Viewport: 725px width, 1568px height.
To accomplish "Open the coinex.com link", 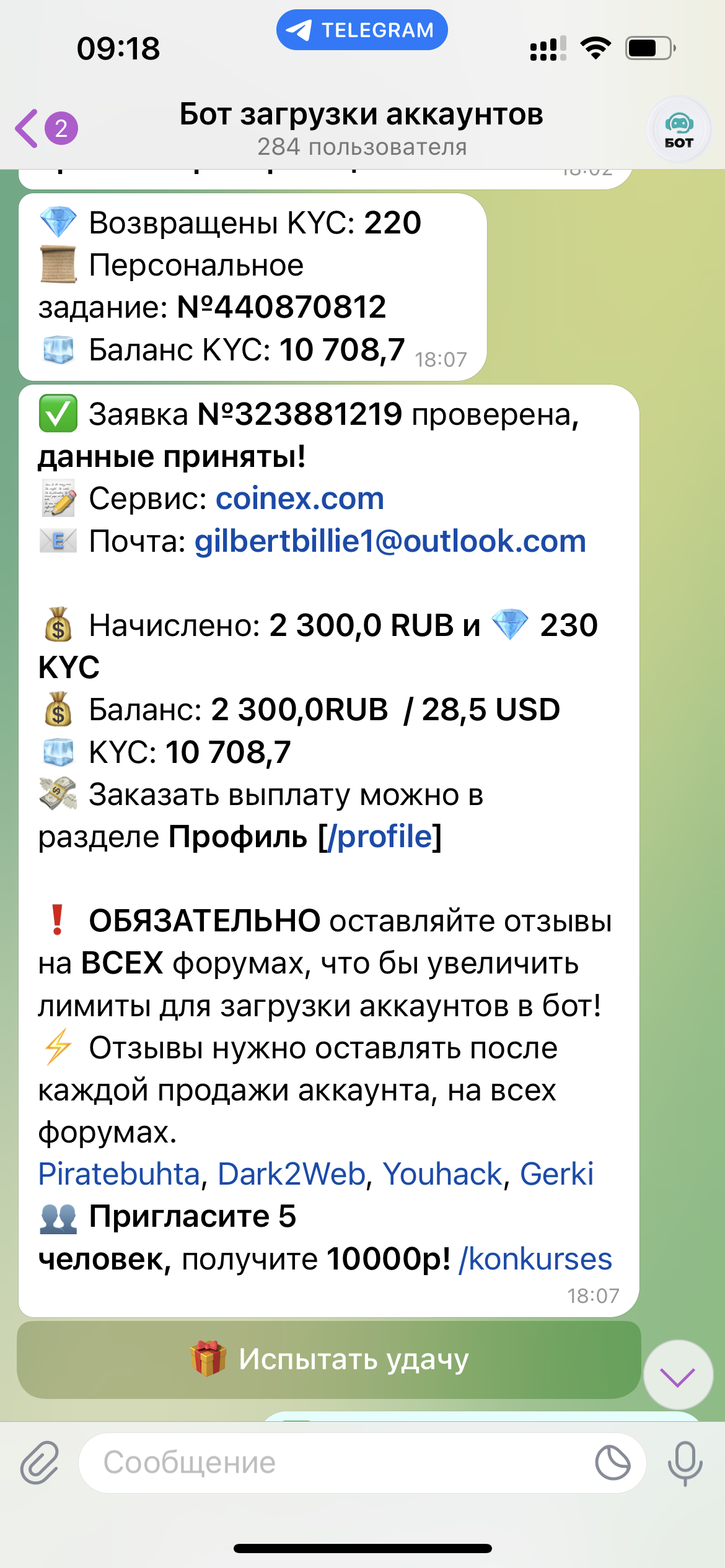I will [299, 499].
